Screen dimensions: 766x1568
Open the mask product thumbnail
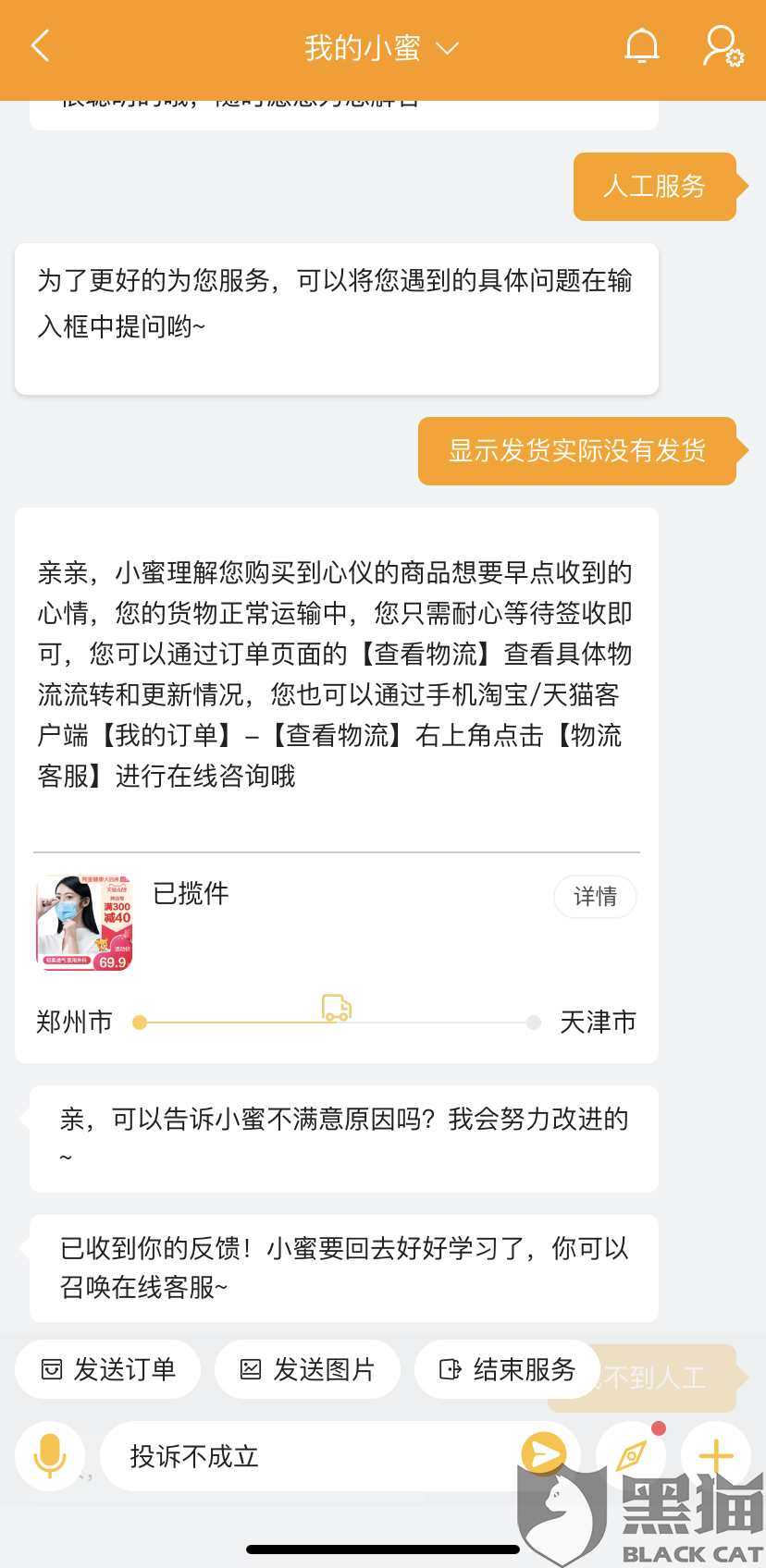pyautogui.click(x=84, y=923)
